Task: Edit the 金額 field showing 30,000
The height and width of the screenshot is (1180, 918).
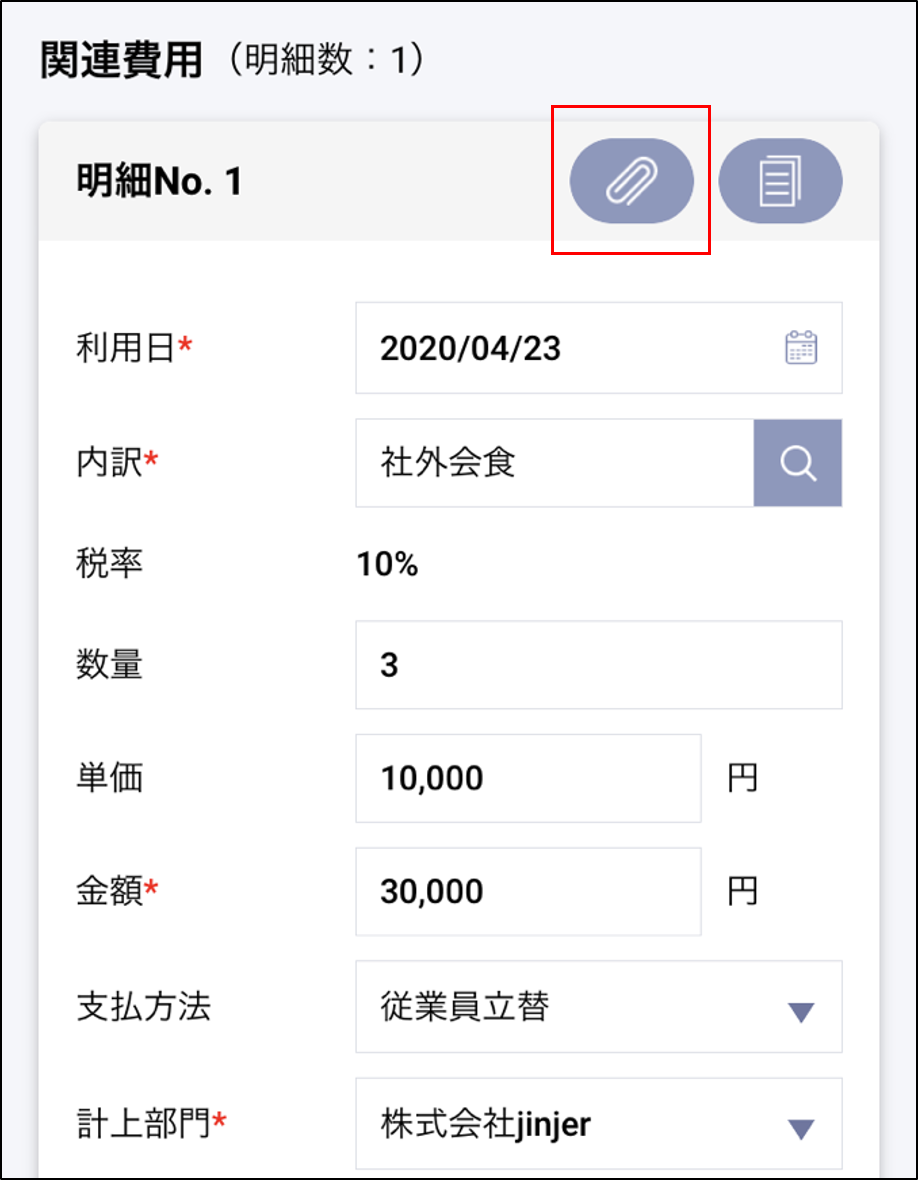Action: point(528,891)
